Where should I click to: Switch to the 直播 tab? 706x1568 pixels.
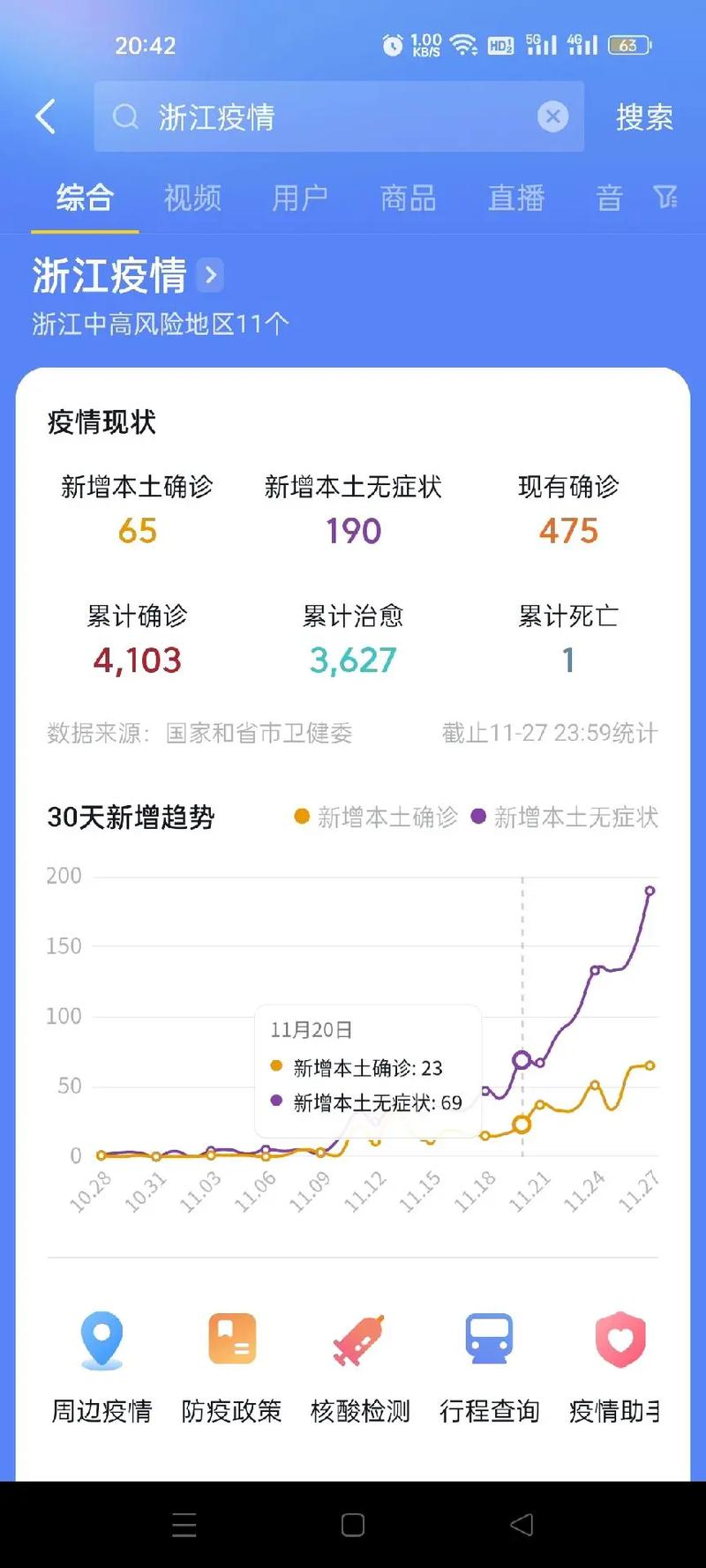pyautogui.click(x=516, y=198)
